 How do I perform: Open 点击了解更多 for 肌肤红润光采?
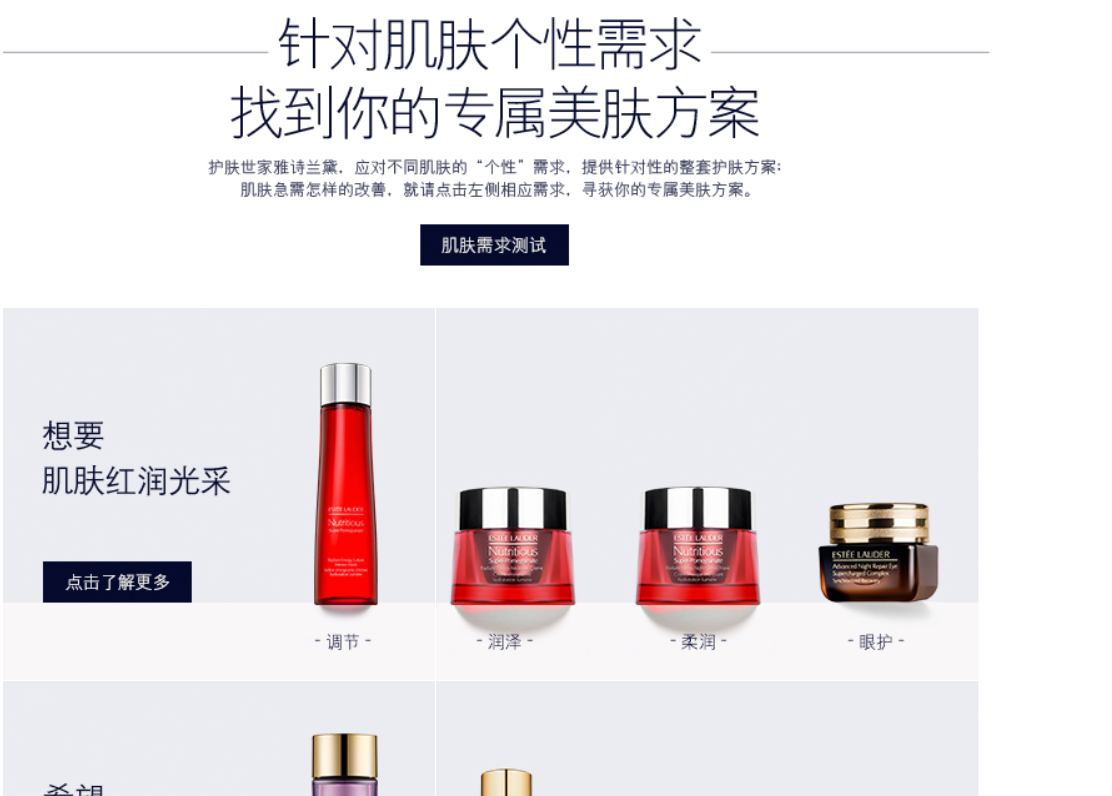pos(117,582)
